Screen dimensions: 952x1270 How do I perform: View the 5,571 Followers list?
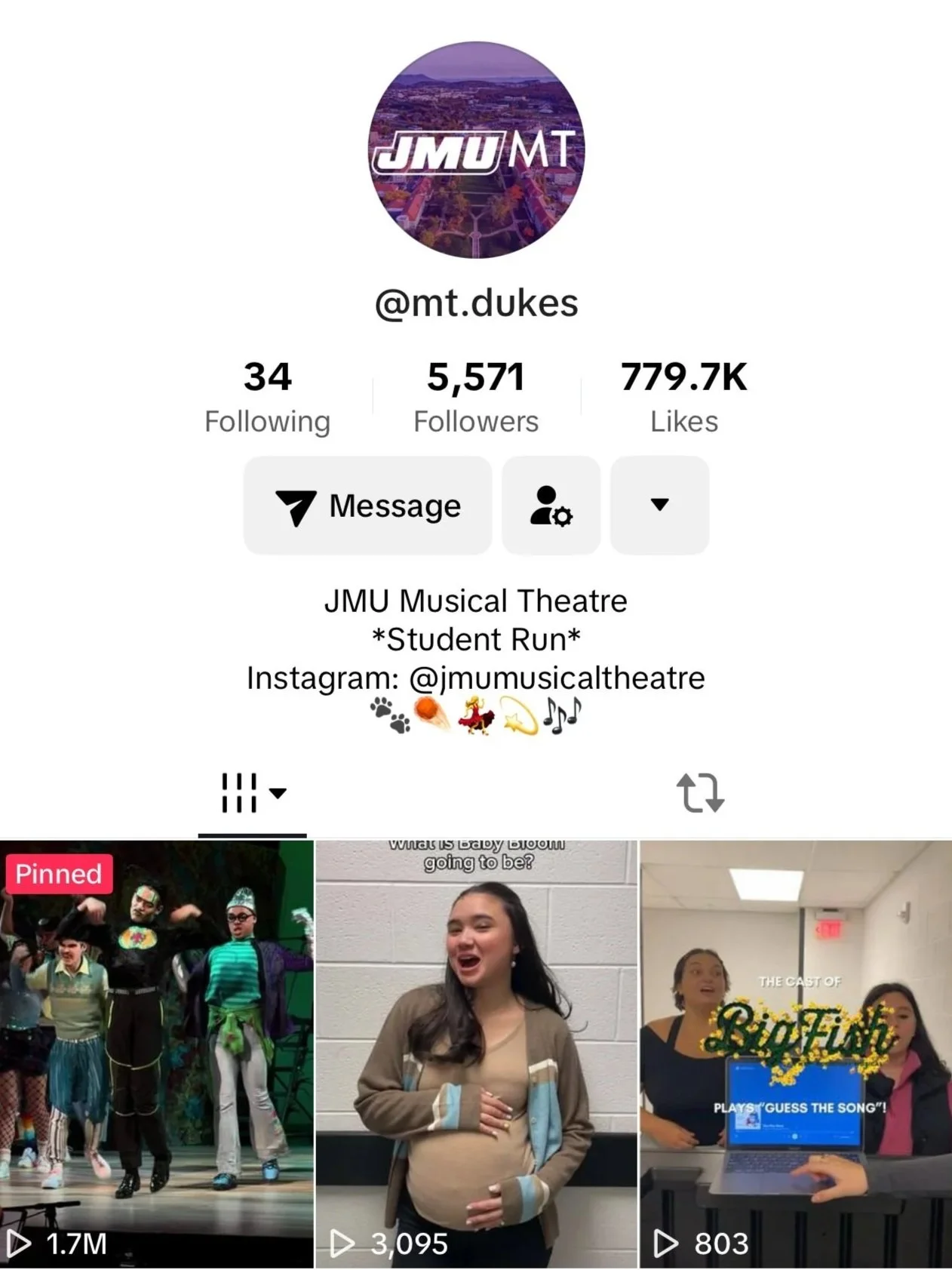pos(476,397)
